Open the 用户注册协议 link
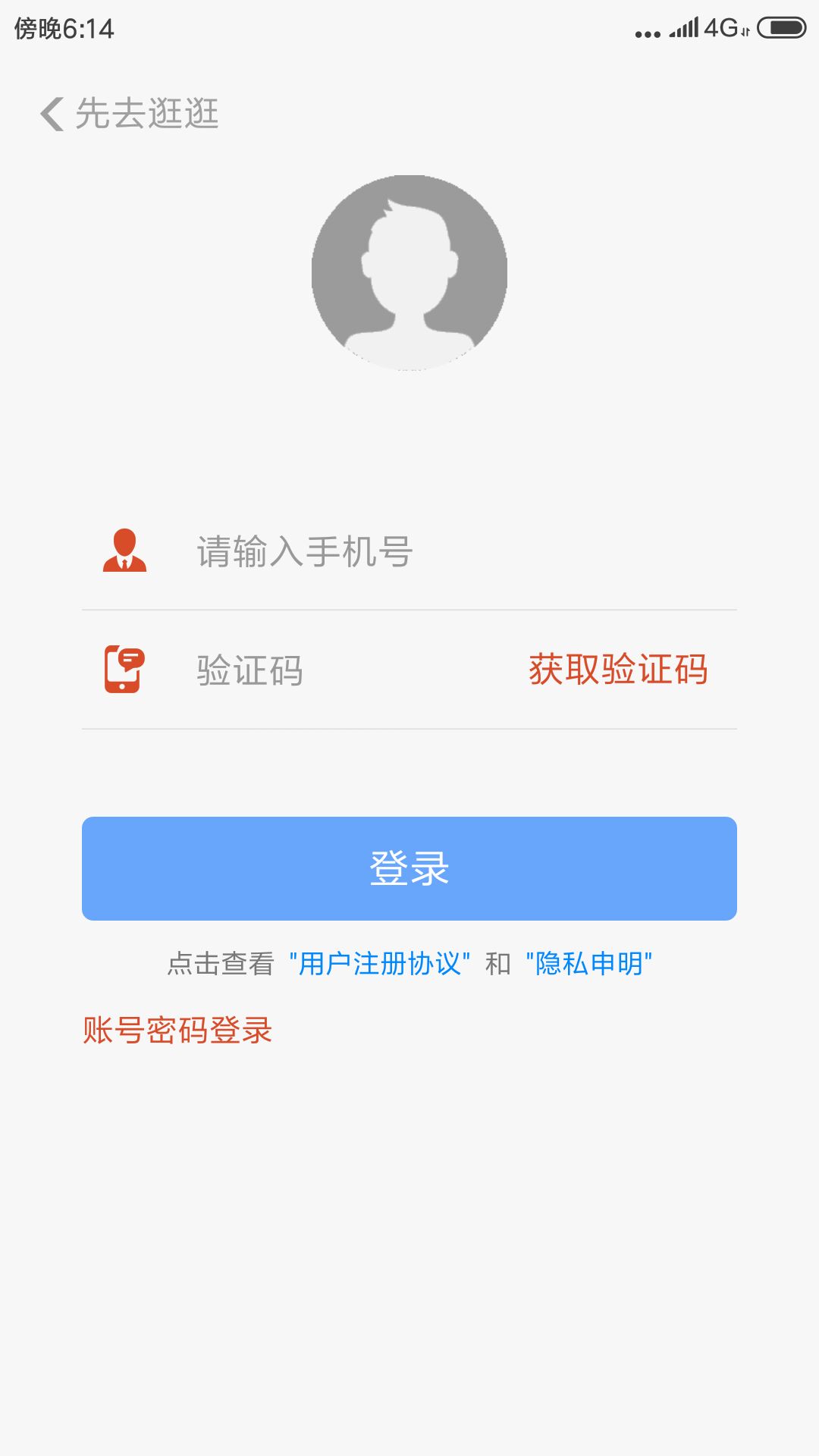The width and height of the screenshot is (819, 1456). click(x=380, y=964)
